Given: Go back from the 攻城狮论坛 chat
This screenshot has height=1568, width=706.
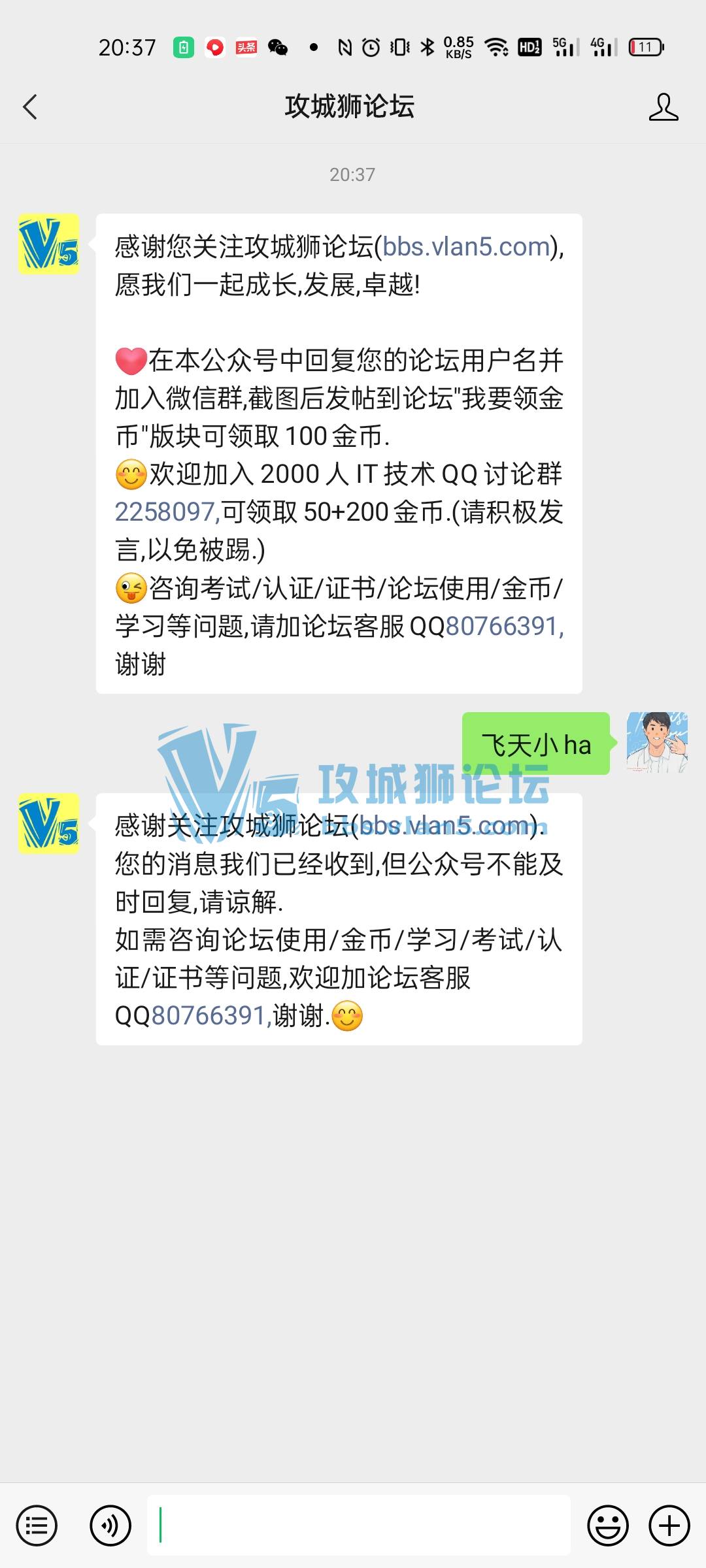Looking at the screenshot, I should (30, 107).
